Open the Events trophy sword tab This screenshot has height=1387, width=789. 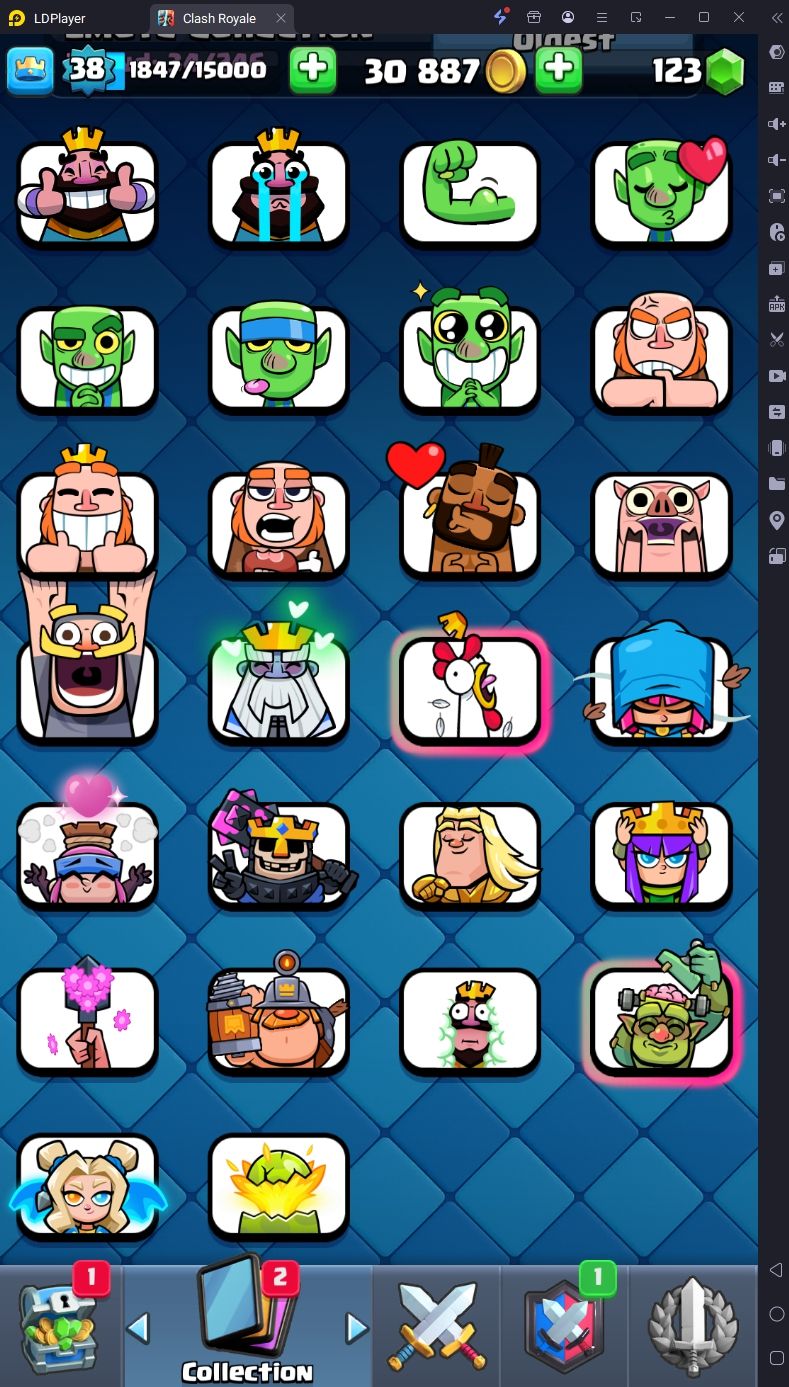pos(693,1326)
